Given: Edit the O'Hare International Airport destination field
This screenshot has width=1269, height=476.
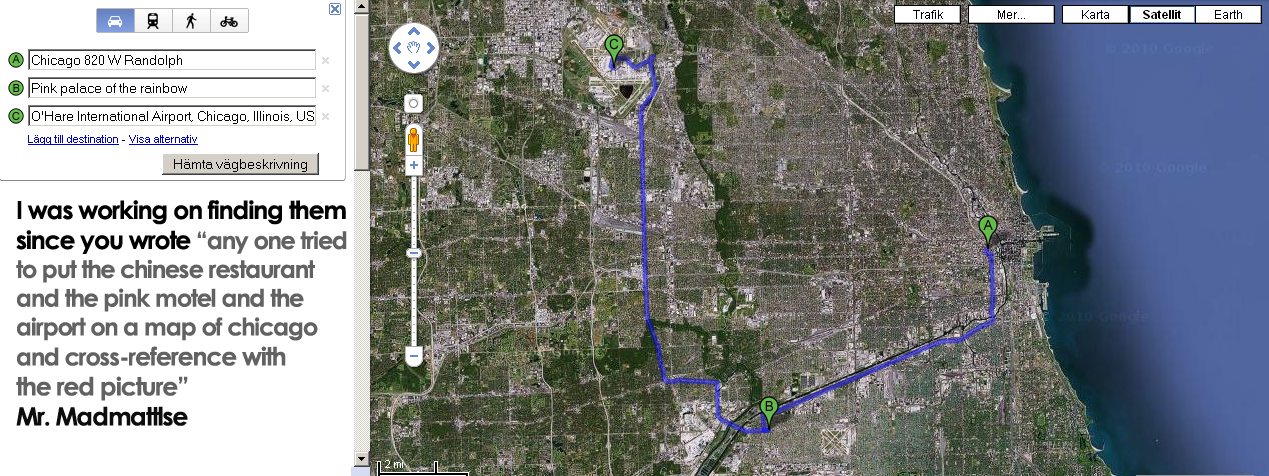Looking at the screenshot, I should click(x=172, y=116).
